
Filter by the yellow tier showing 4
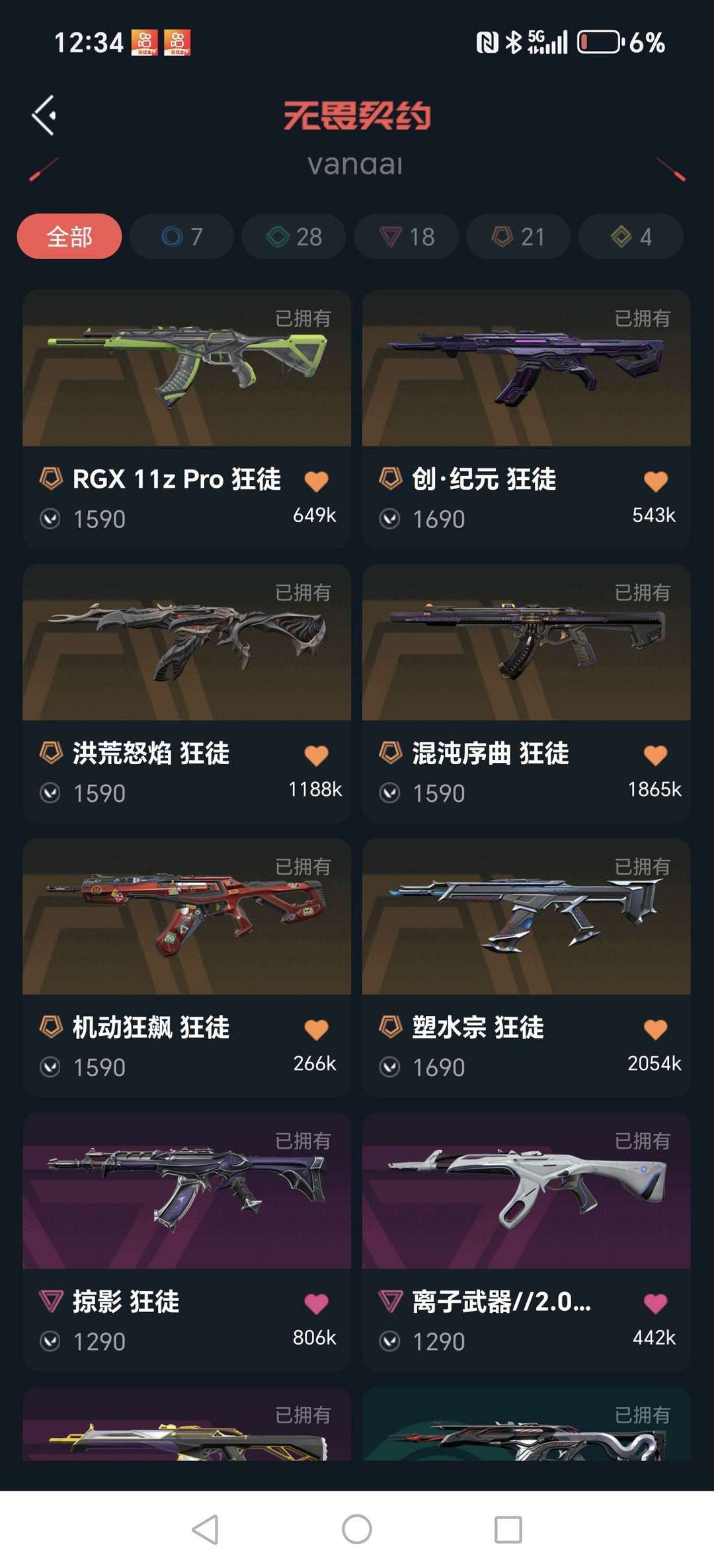point(631,237)
